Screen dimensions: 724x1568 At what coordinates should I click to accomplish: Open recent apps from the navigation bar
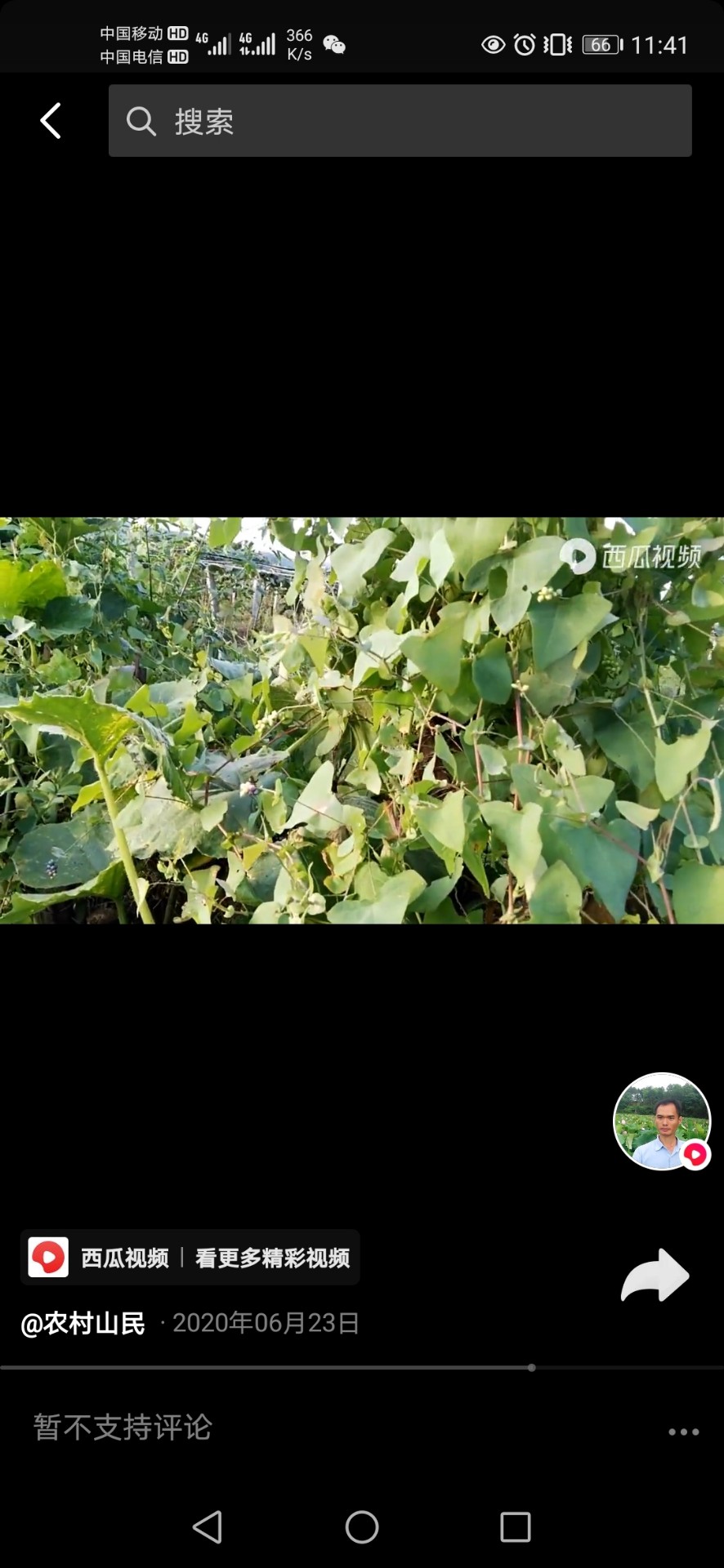pos(515,1526)
